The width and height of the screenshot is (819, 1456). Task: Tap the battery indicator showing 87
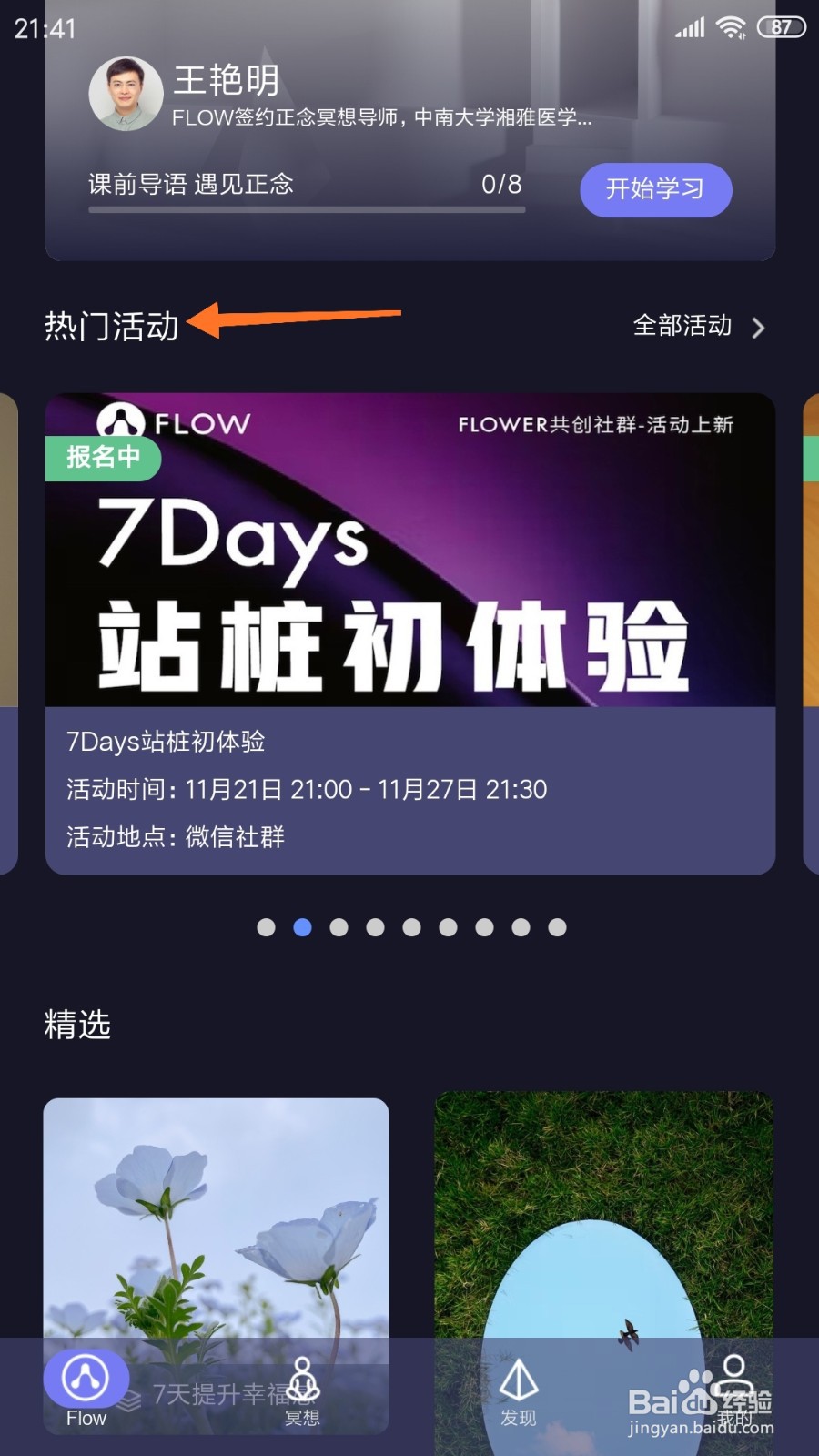tap(778, 26)
